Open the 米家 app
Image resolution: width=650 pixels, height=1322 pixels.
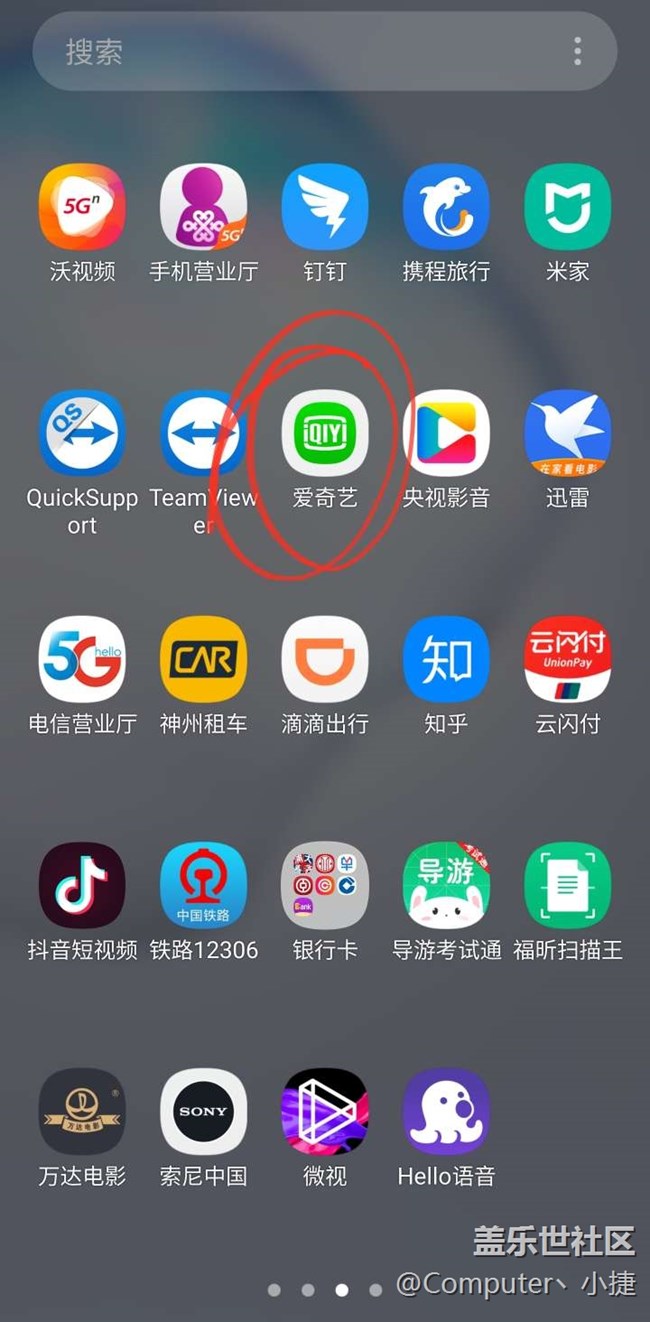coord(567,207)
